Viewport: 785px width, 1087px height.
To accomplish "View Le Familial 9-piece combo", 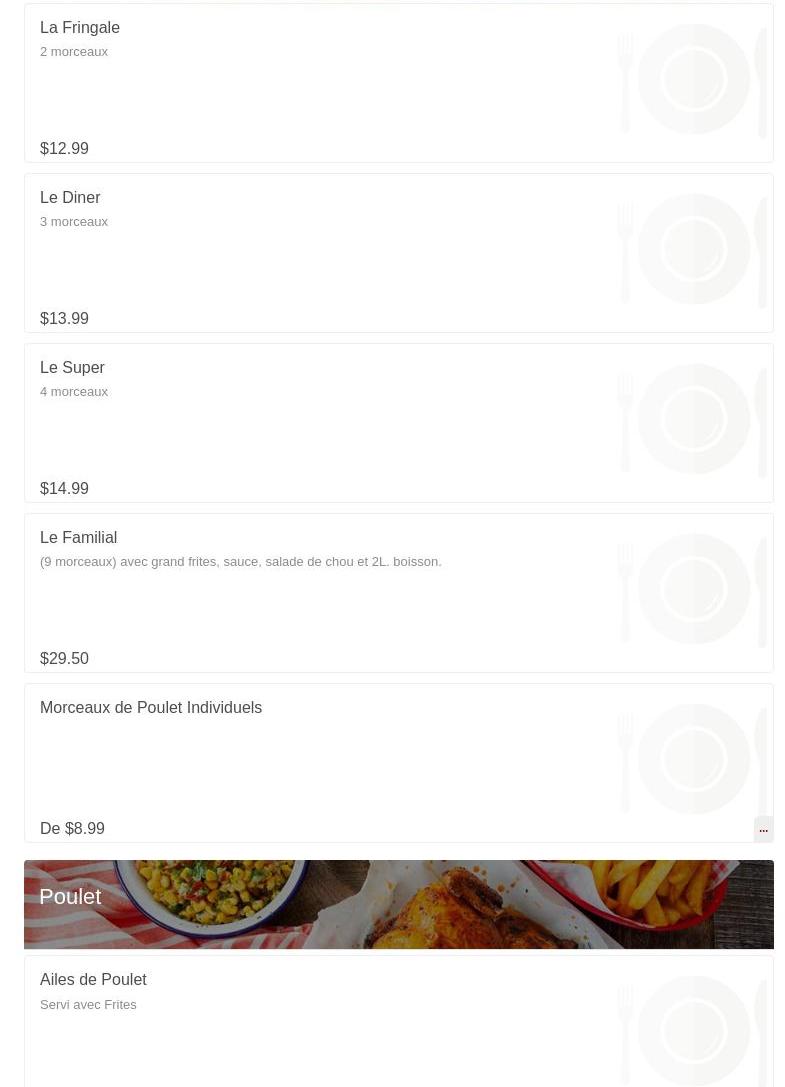I will (78, 538).
